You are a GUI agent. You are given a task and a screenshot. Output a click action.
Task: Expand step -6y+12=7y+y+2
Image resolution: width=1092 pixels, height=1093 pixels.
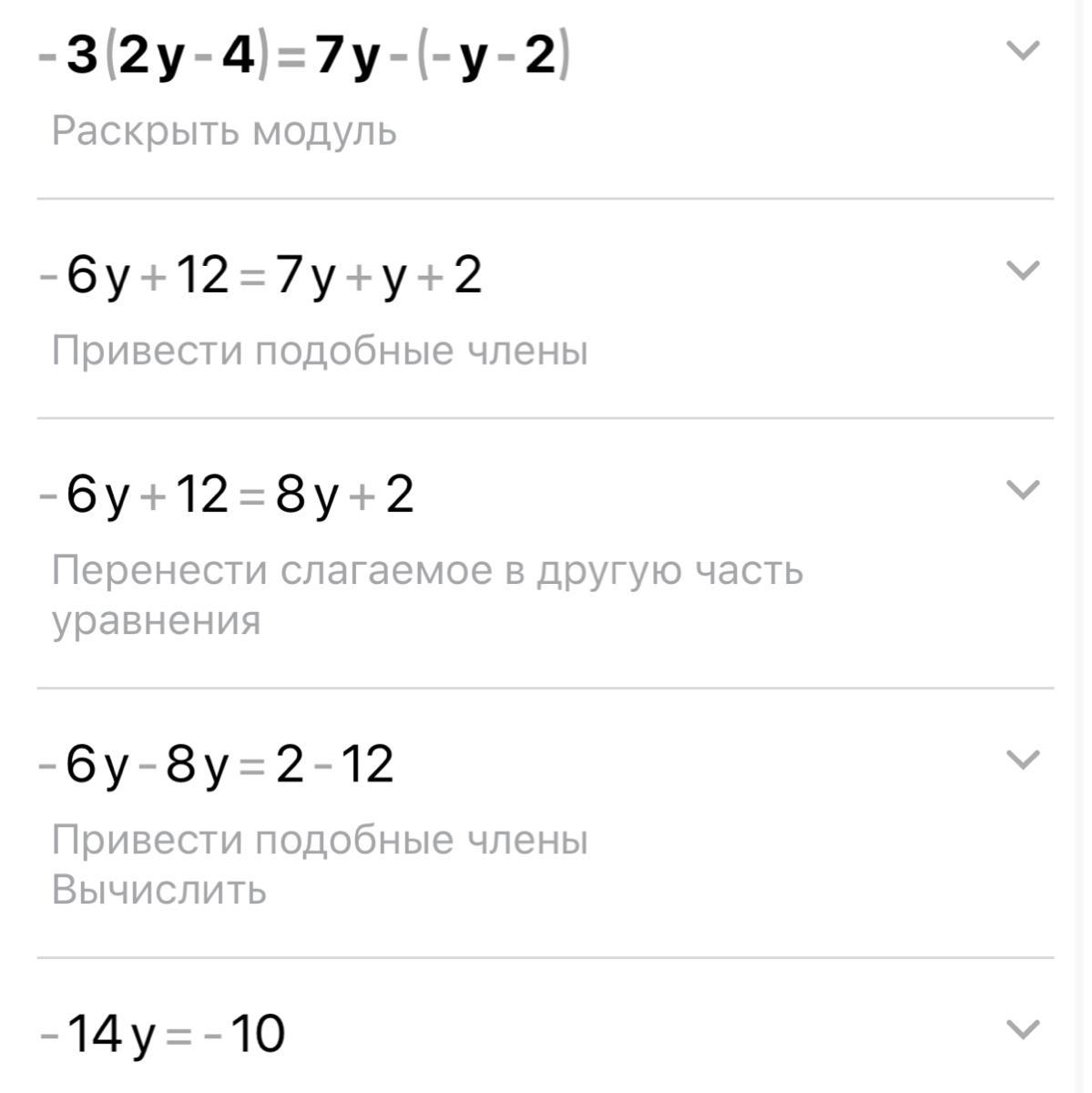pyautogui.click(x=1023, y=270)
